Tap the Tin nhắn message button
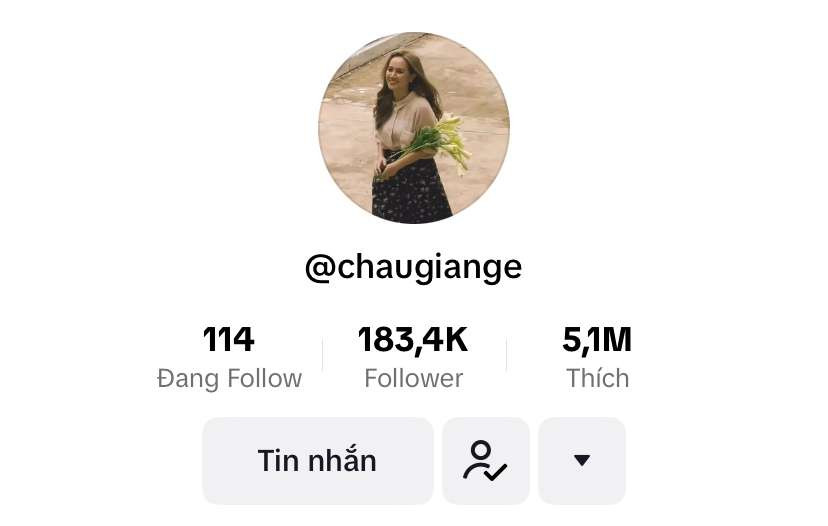The width and height of the screenshot is (828, 526). [317, 460]
